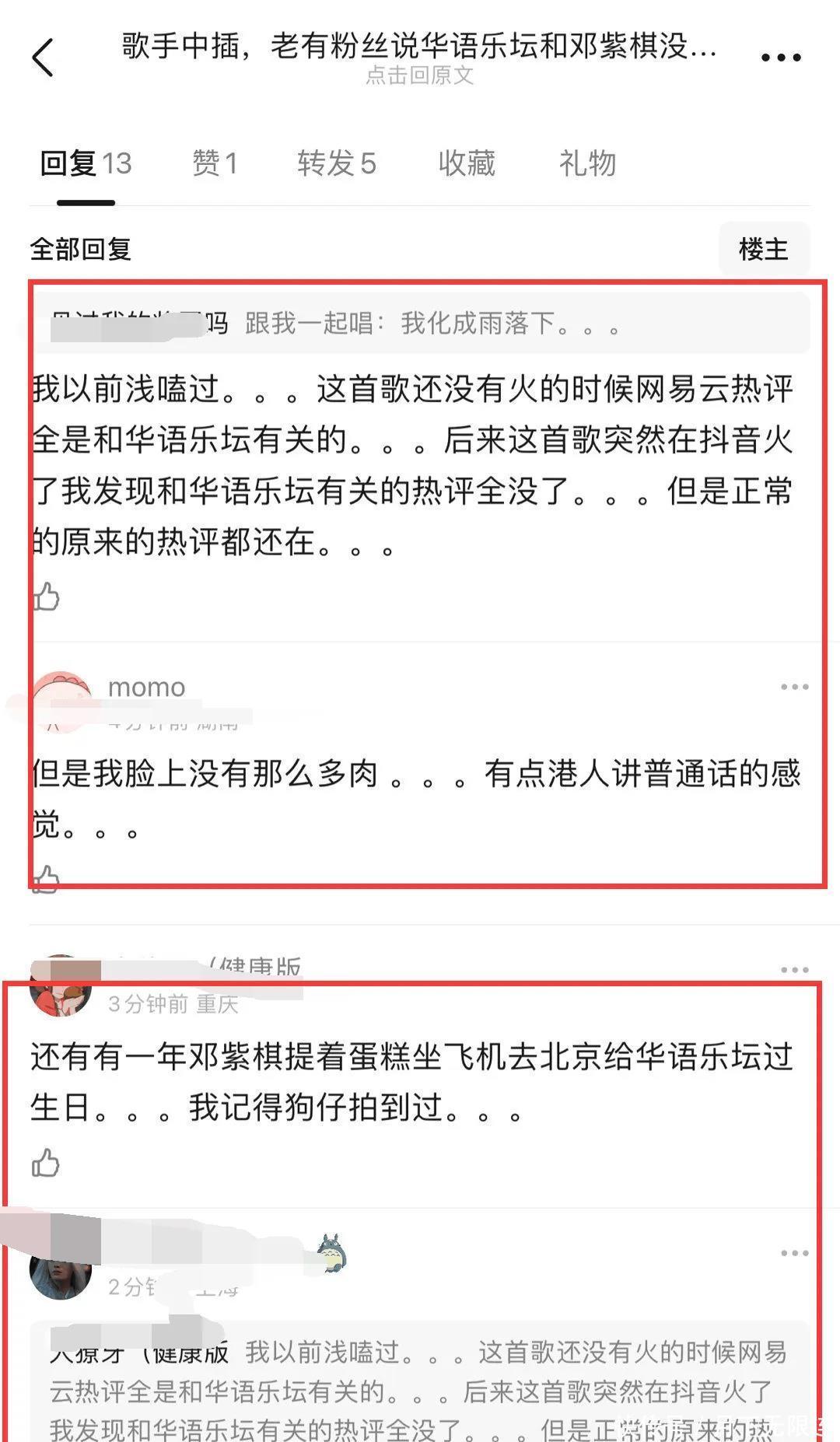
Task: Switch to the 转发 5 tab
Action: tap(336, 164)
